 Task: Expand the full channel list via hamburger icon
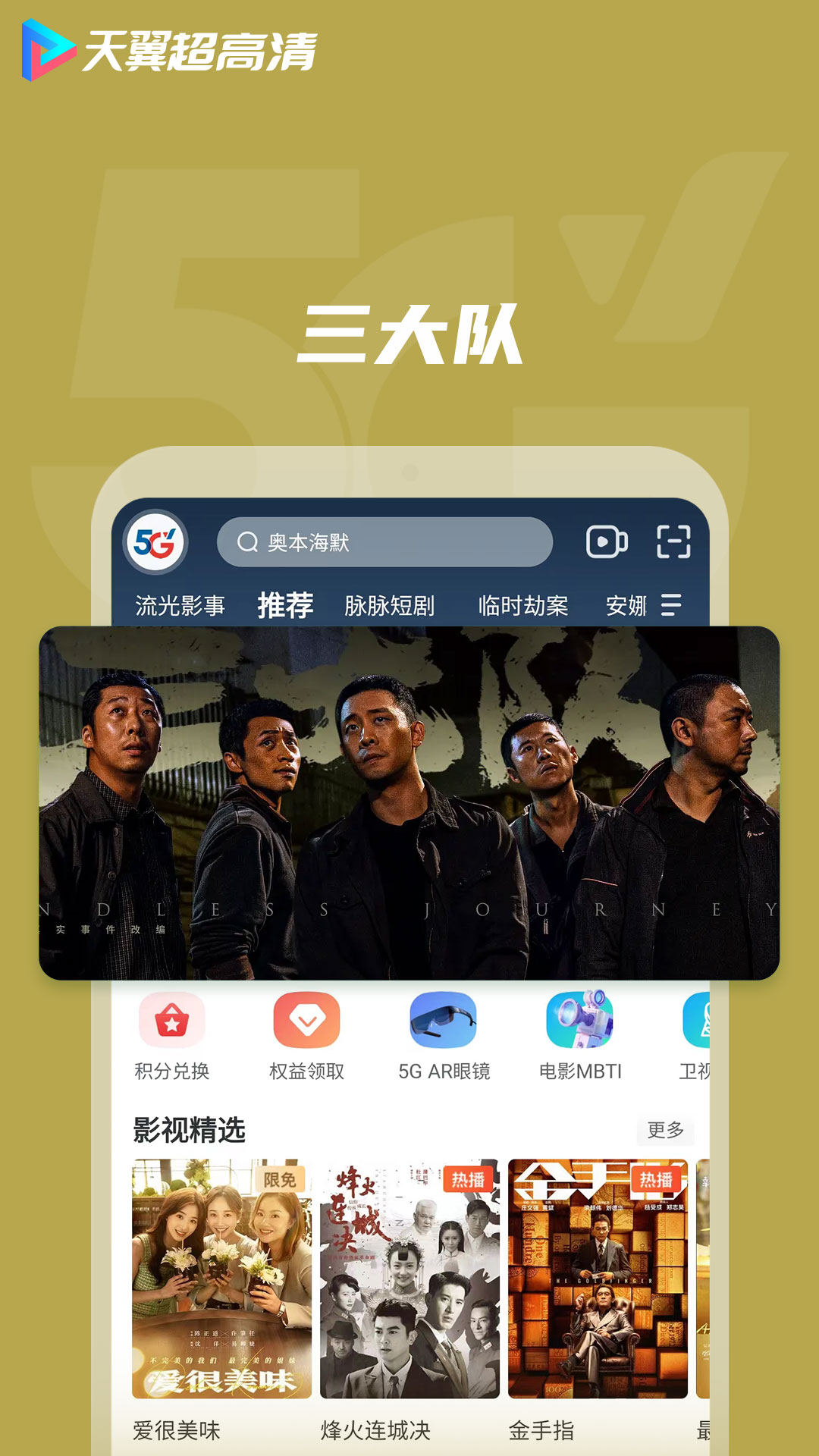(x=670, y=605)
